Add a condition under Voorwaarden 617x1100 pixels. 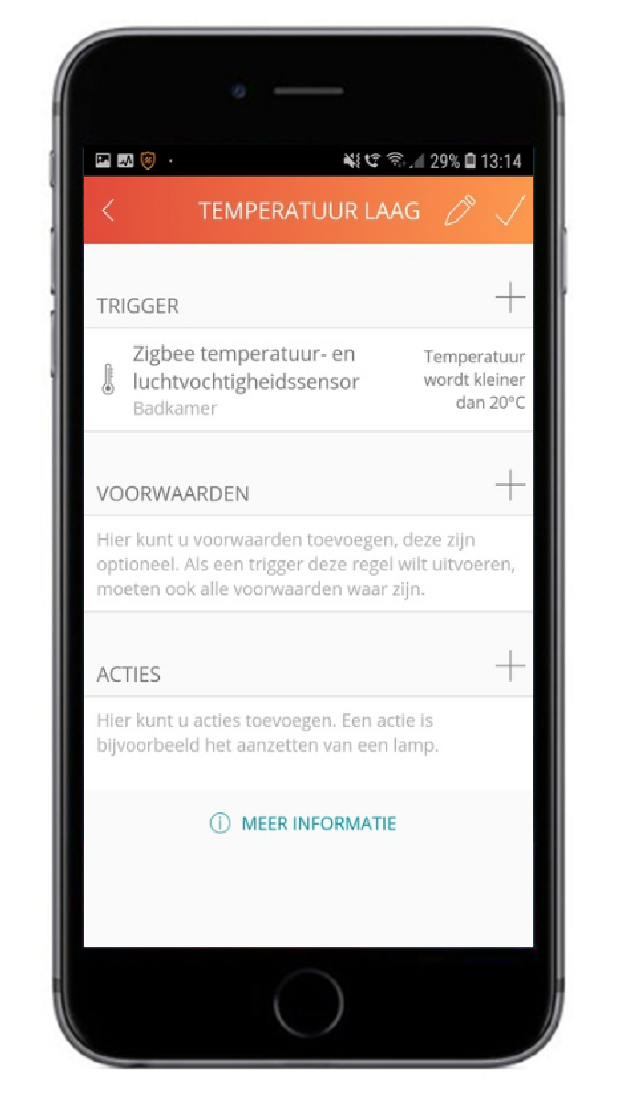pos(509,486)
